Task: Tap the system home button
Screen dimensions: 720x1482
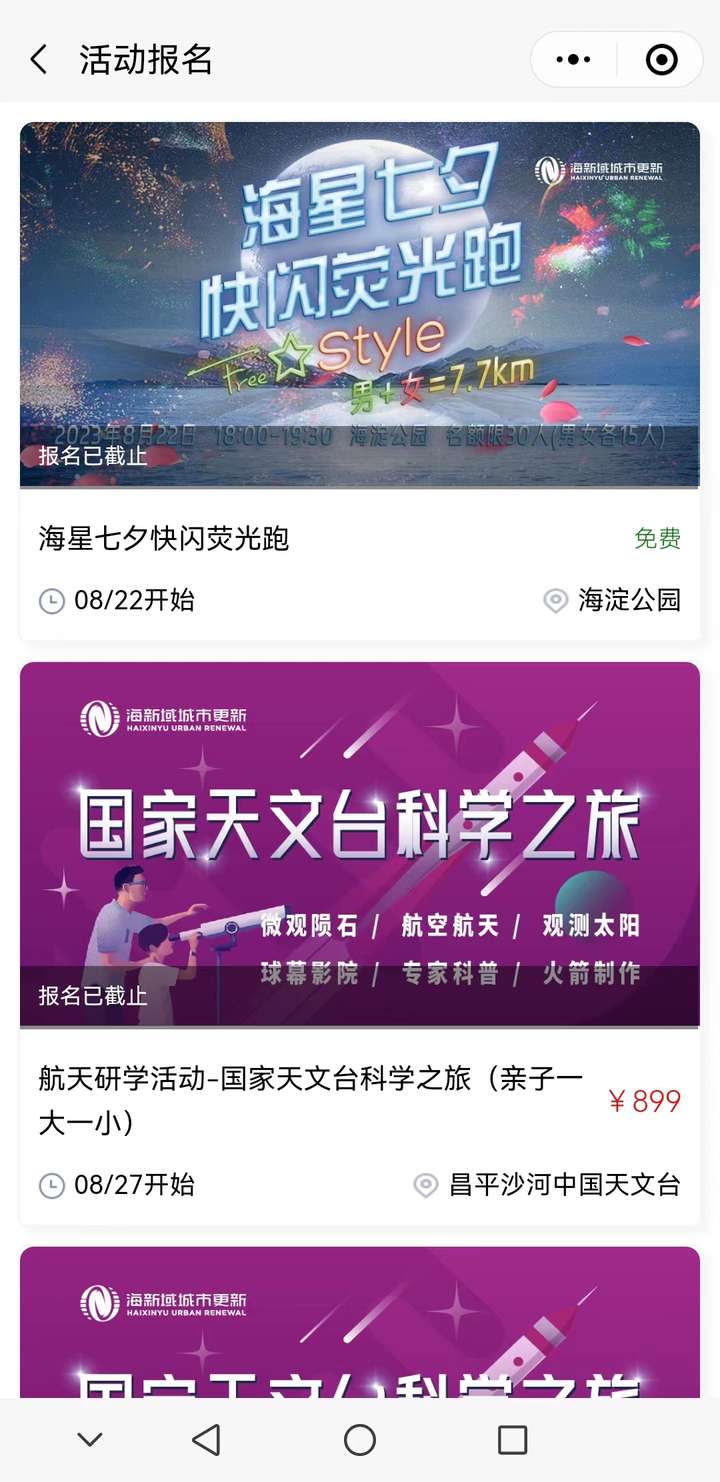Action: pyautogui.click(x=359, y=1439)
